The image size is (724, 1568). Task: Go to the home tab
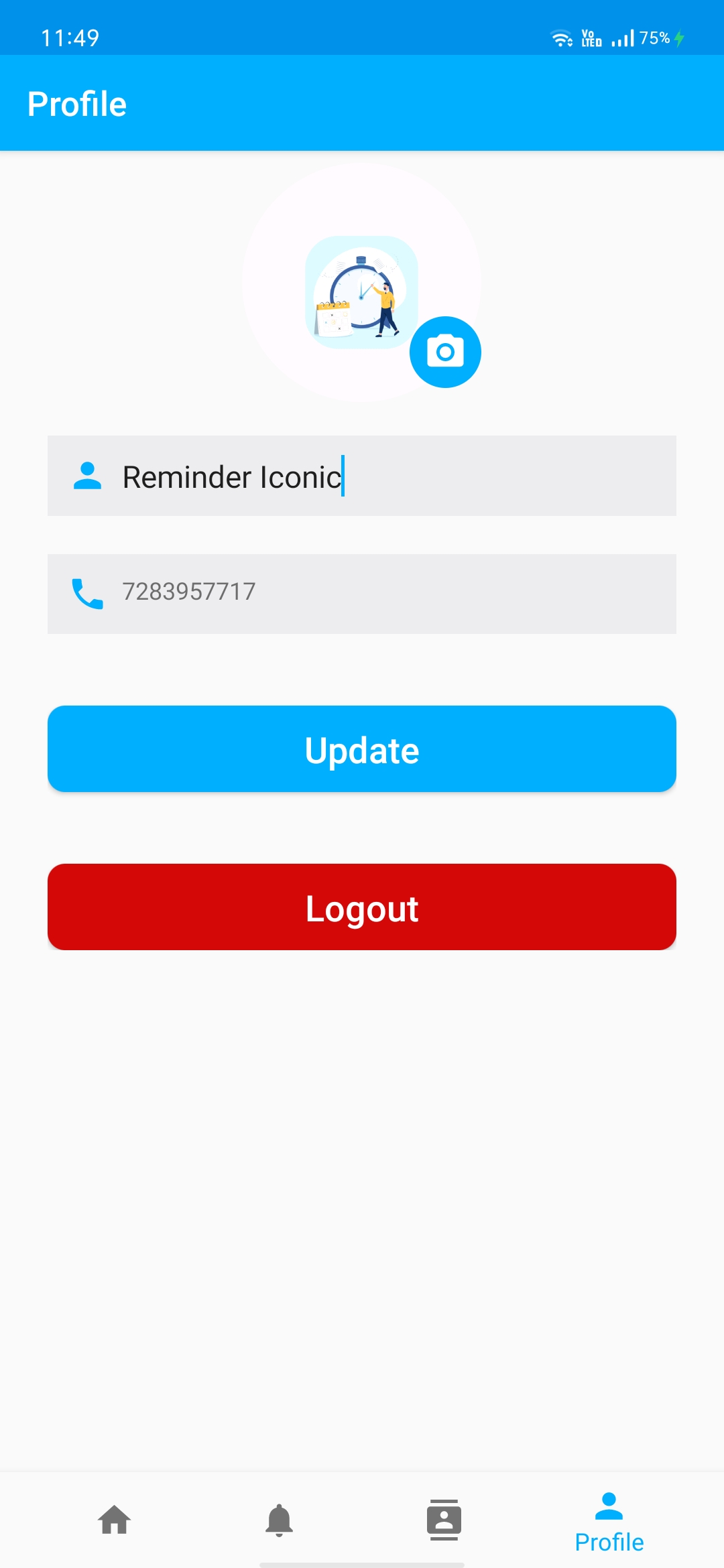115,1520
